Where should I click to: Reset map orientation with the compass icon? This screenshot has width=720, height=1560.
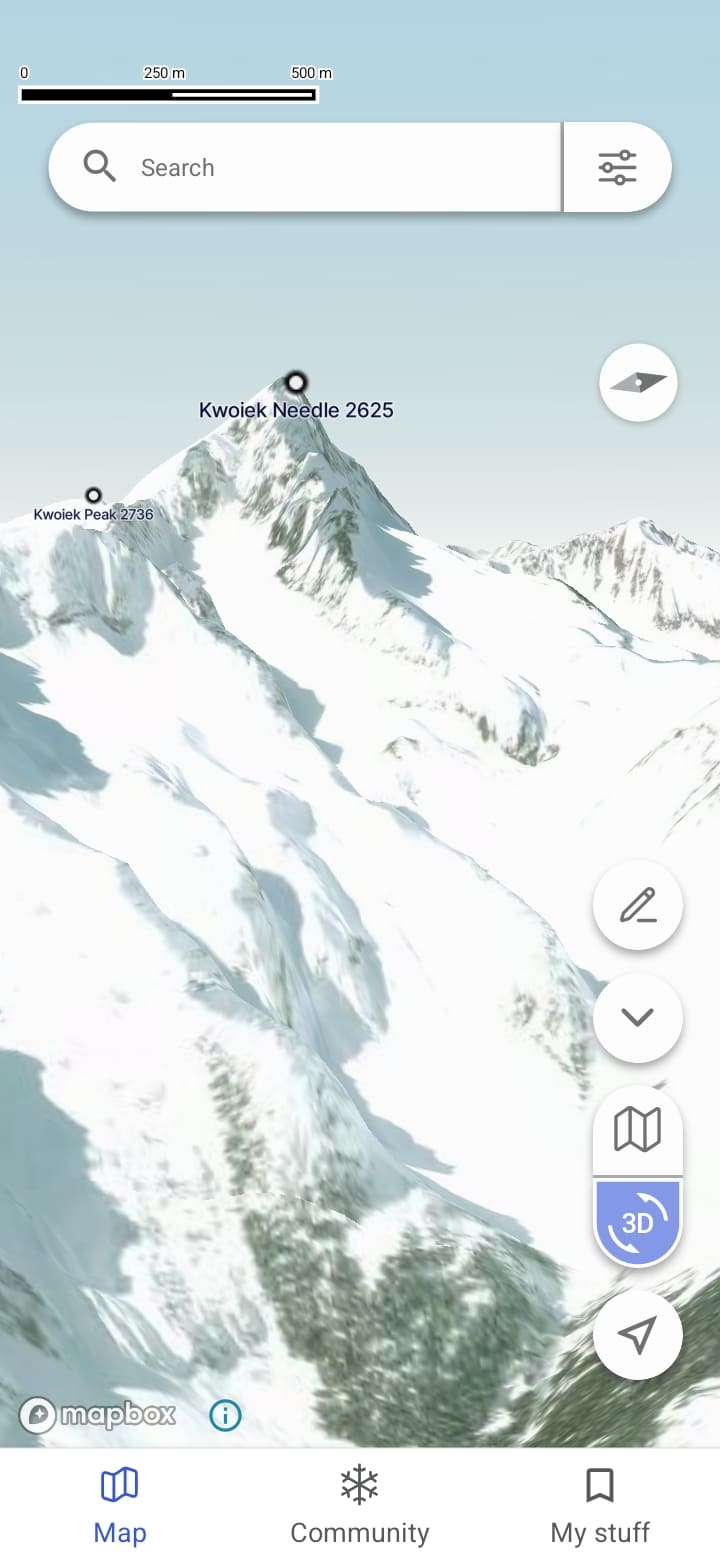(637, 383)
